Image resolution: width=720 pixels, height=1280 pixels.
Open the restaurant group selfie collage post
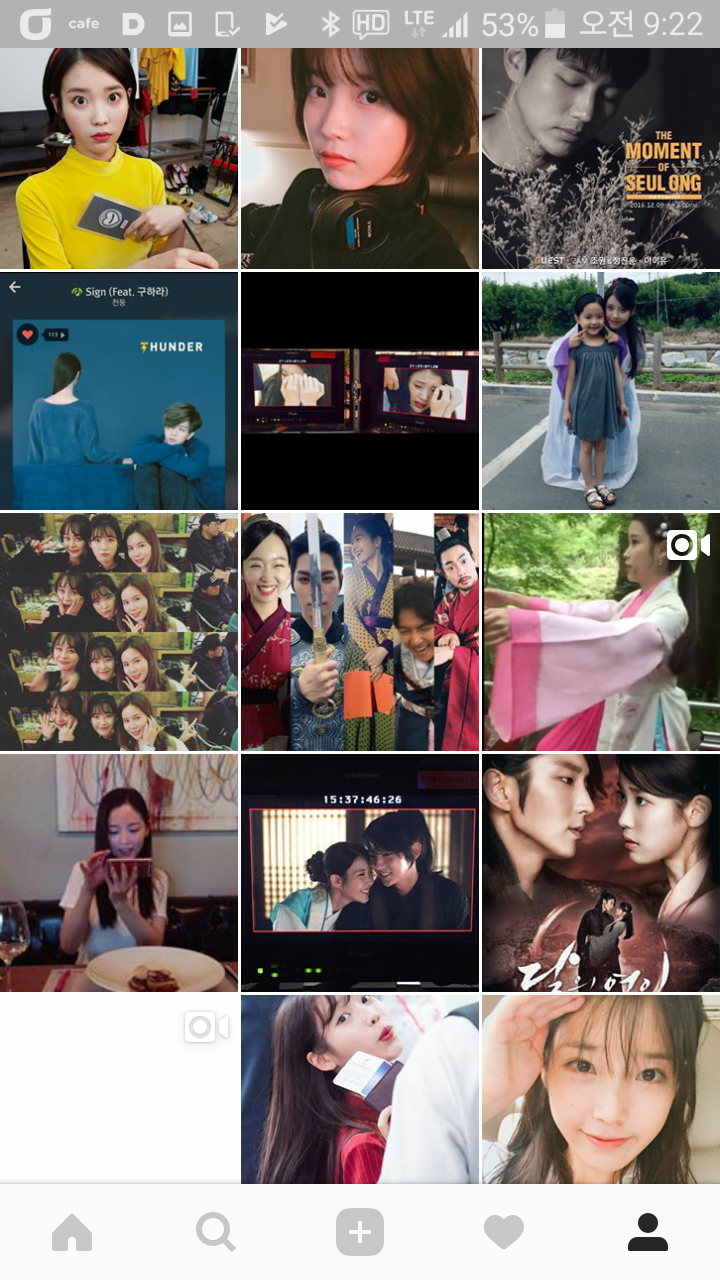pyautogui.click(x=119, y=632)
